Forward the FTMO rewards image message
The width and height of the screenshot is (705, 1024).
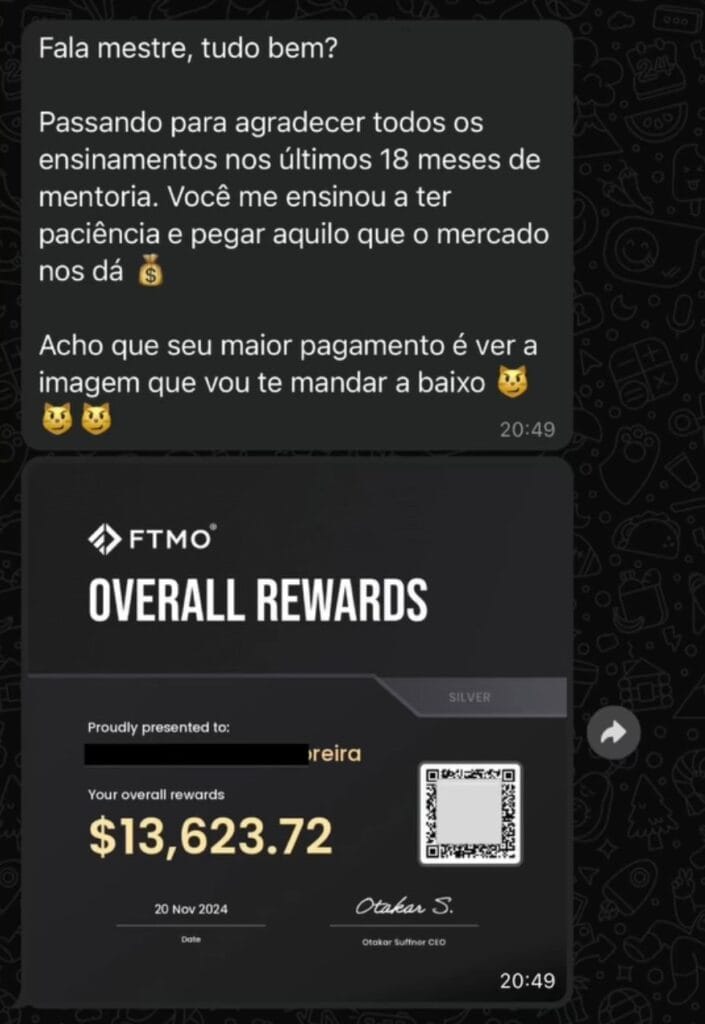pyautogui.click(x=613, y=734)
